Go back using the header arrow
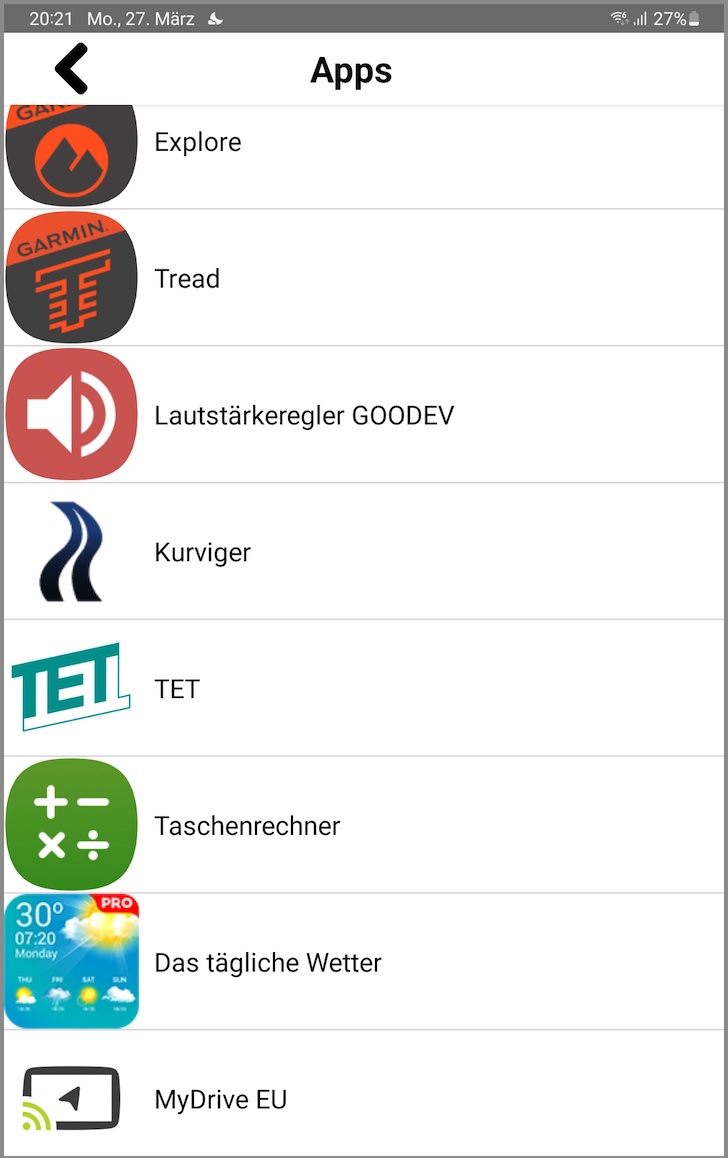The image size is (728, 1158). click(x=72, y=69)
